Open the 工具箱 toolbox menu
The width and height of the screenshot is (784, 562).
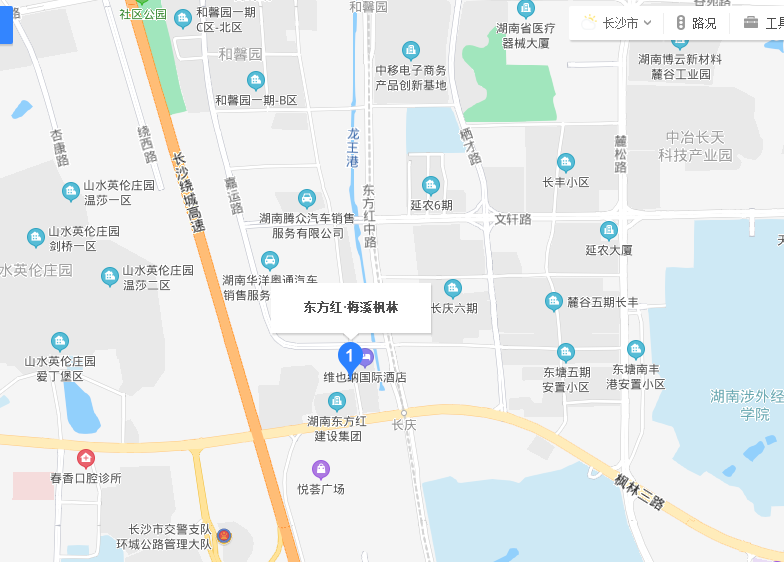(765, 22)
